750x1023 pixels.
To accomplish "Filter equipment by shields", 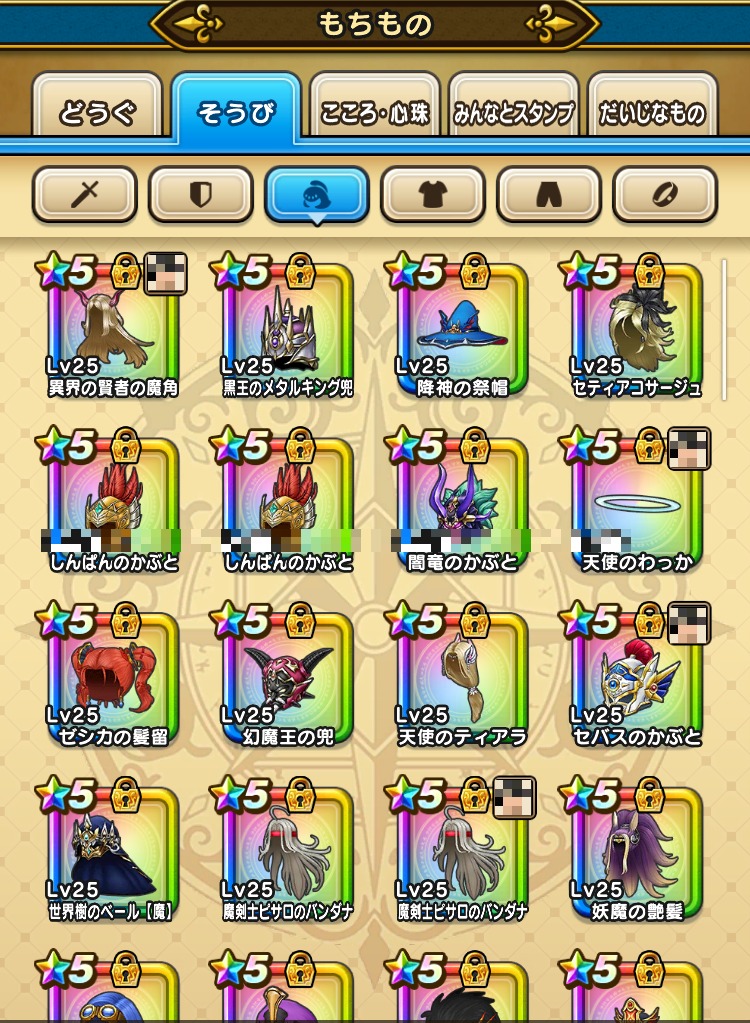I will [x=201, y=194].
